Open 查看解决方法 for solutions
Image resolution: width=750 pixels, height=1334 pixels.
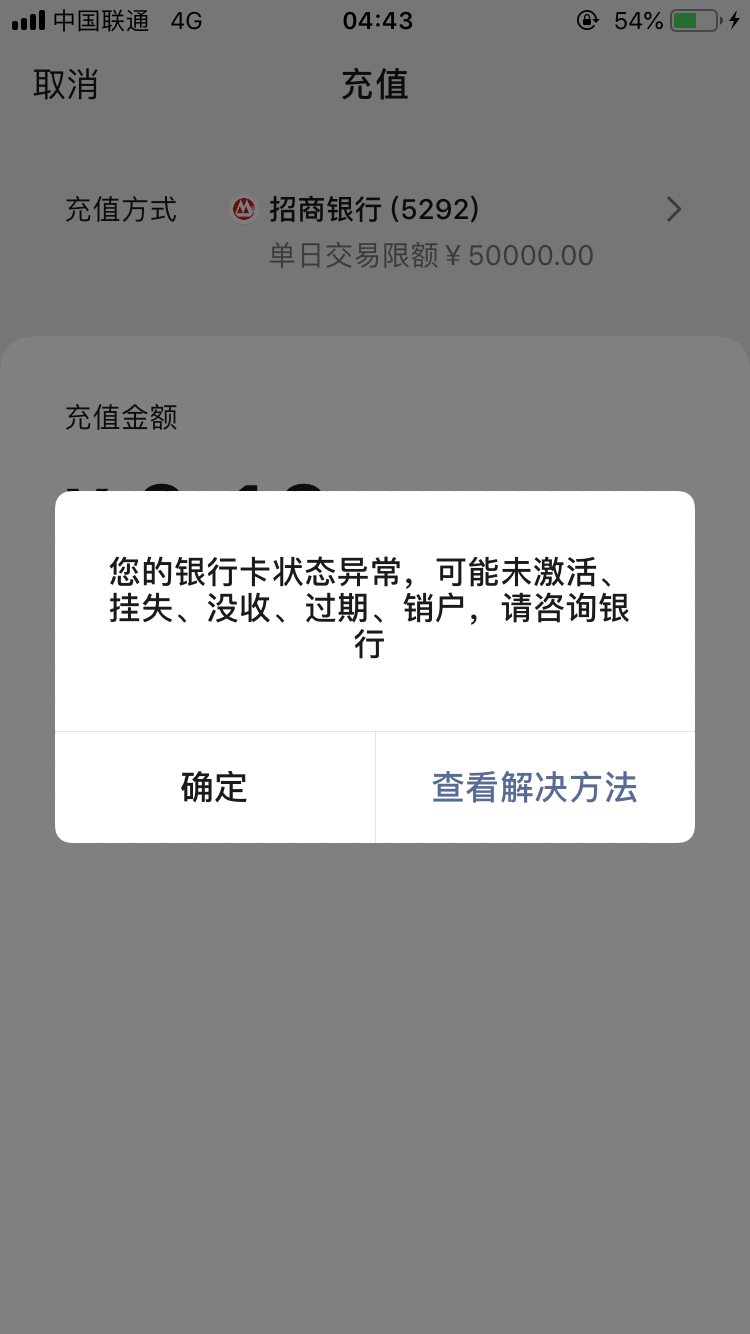[x=534, y=787]
